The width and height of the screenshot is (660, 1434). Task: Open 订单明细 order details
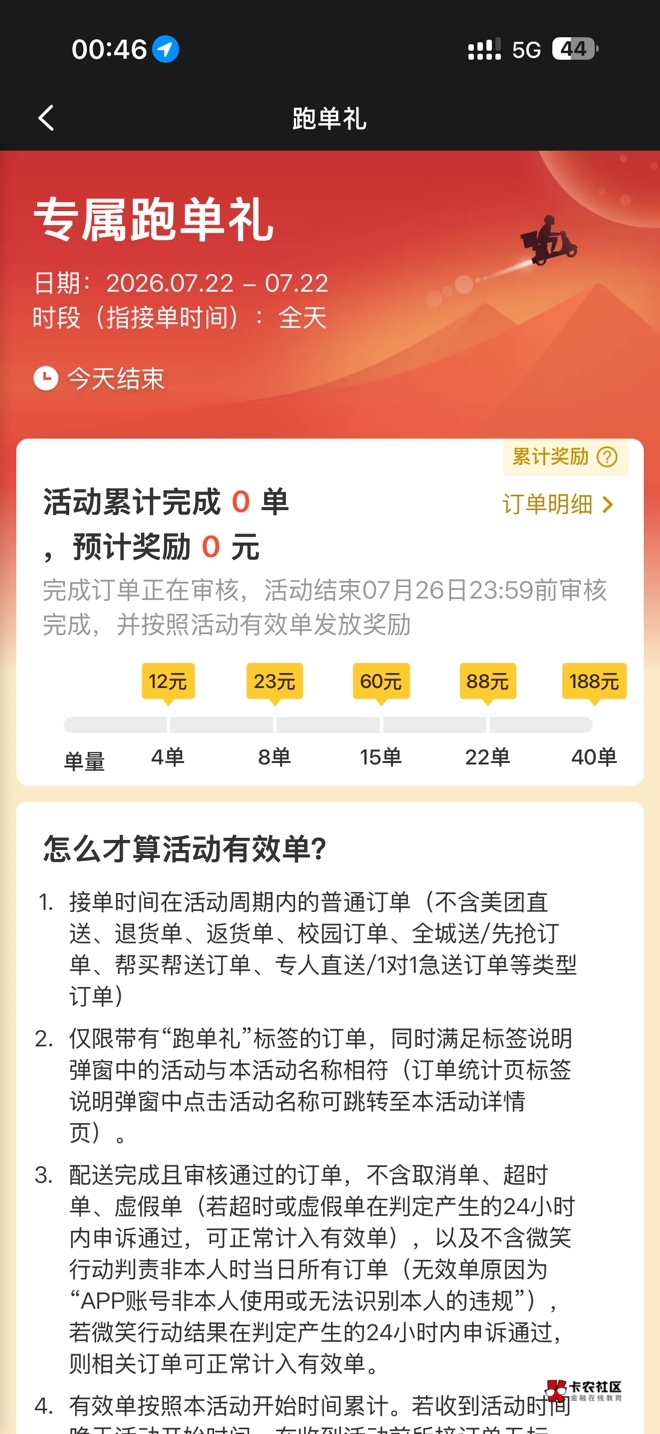(x=558, y=504)
